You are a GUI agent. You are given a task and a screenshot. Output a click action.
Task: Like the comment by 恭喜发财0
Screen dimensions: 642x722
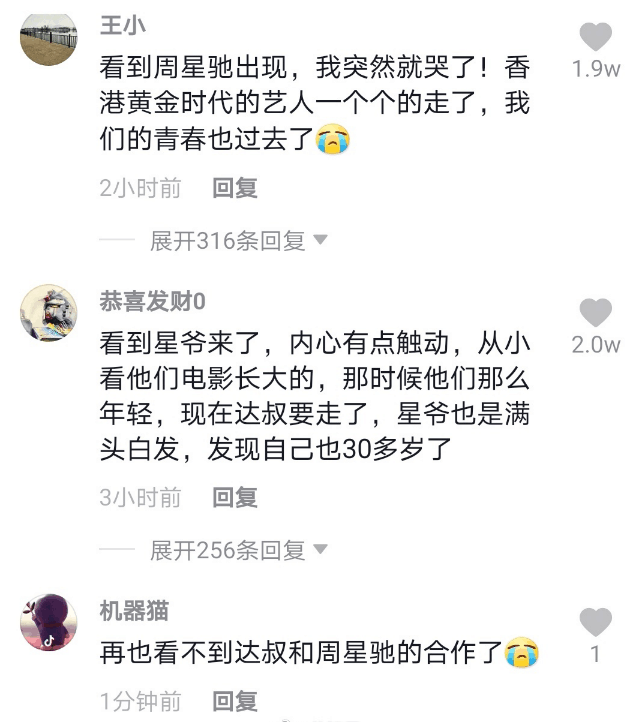(596, 313)
